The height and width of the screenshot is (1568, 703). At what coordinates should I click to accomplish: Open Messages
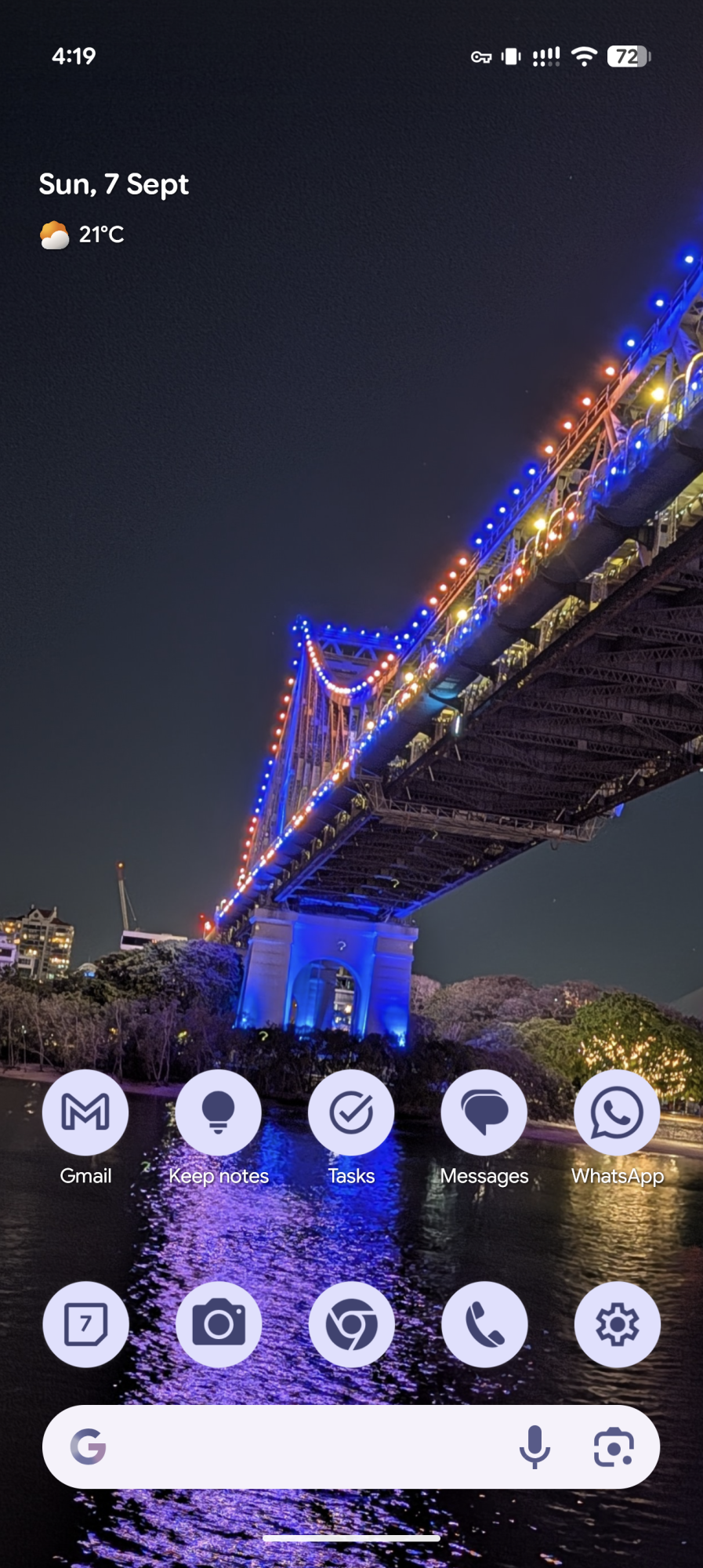point(484,1112)
